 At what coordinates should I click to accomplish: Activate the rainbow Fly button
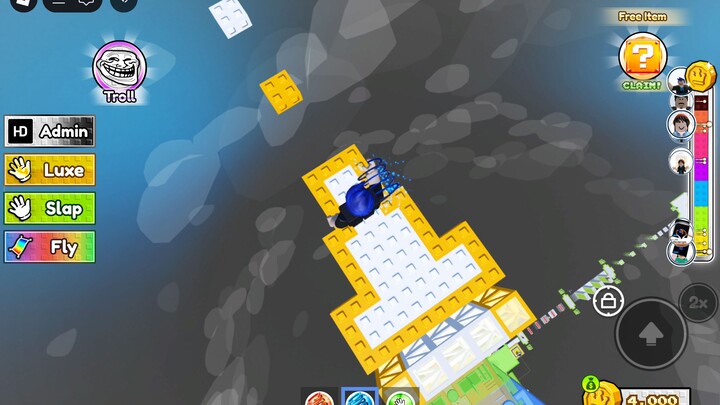tap(50, 247)
